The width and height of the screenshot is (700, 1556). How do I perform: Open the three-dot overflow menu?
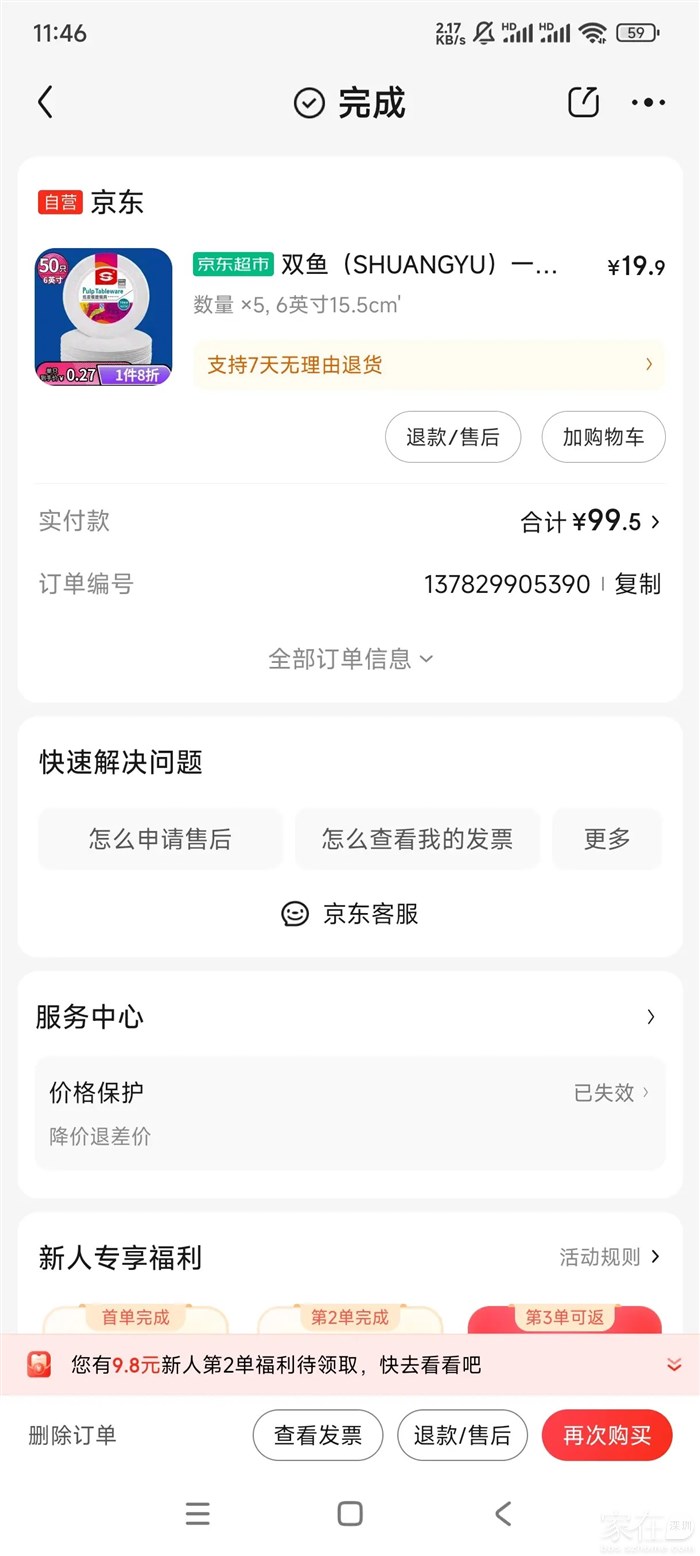[x=648, y=102]
